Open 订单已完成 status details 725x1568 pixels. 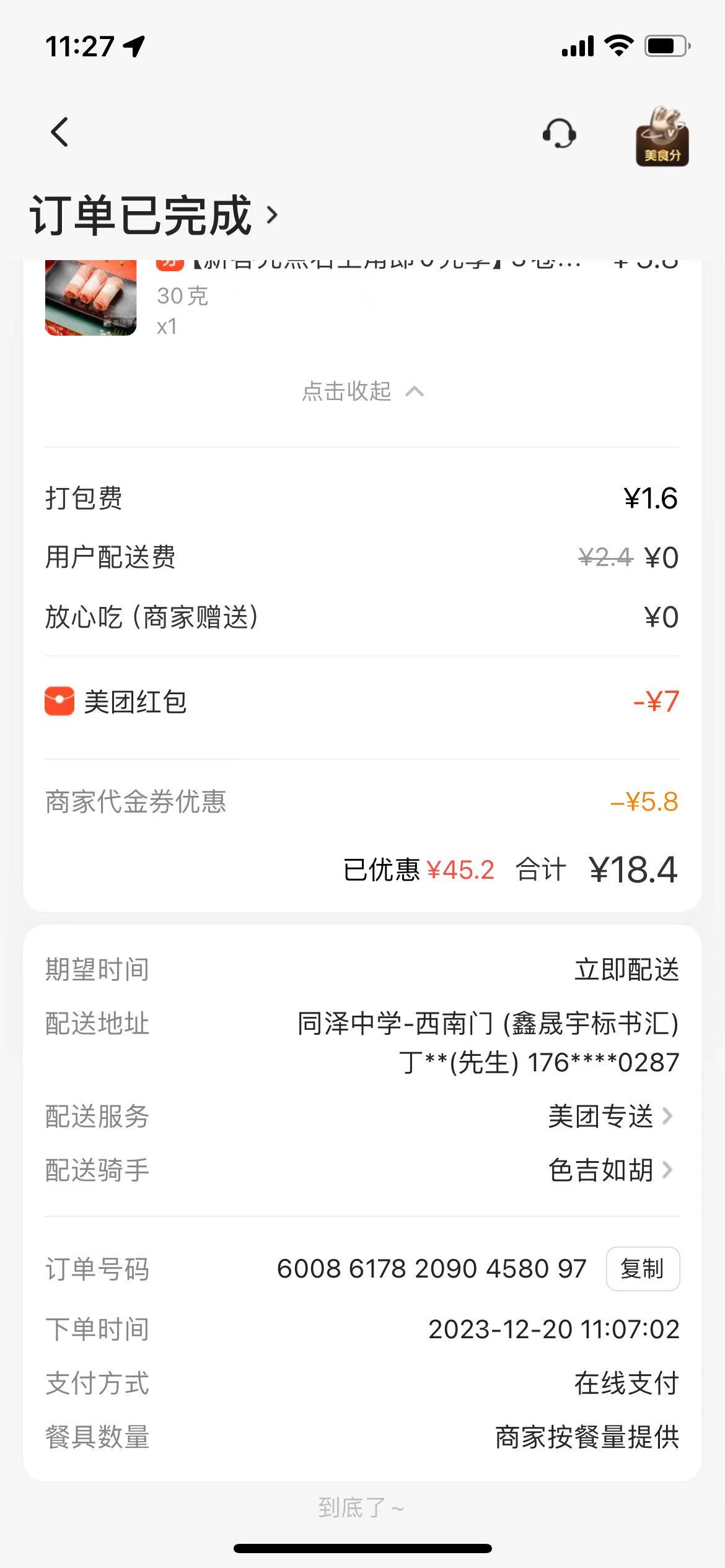(x=155, y=216)
